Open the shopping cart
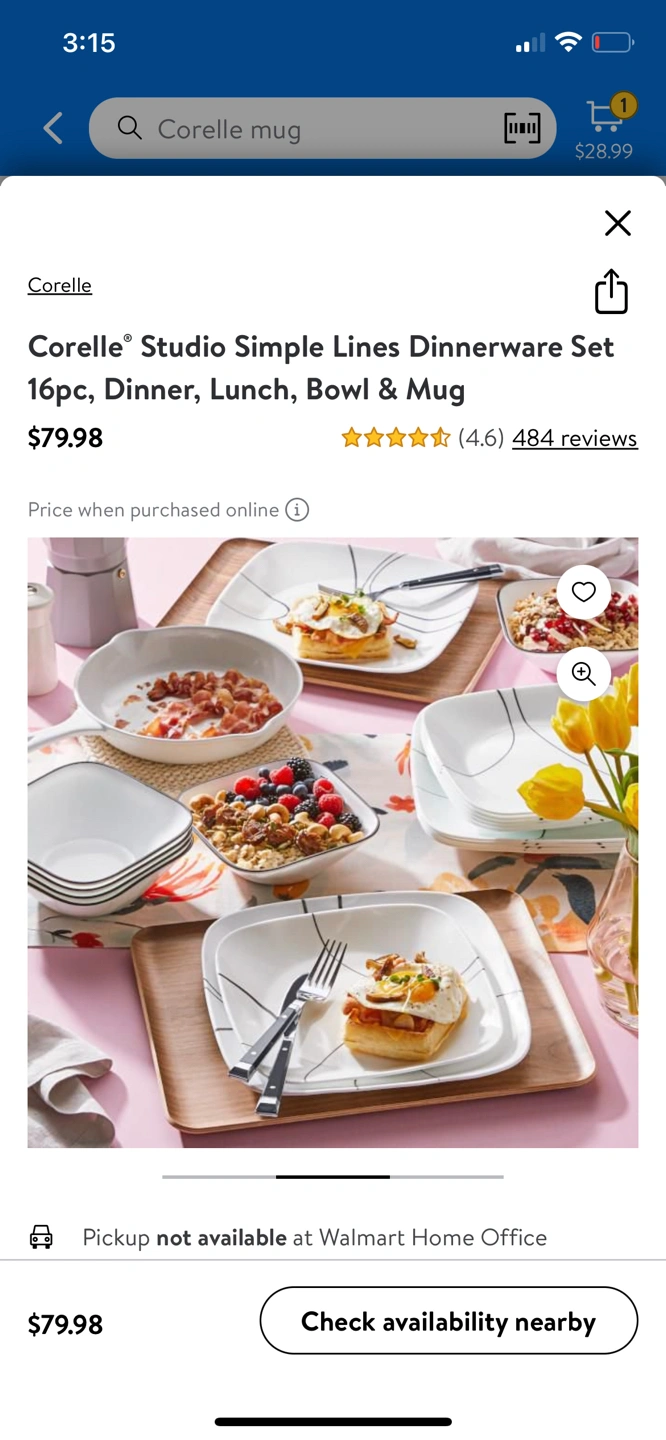This screenshot has width=666, height=1440. [x=604, y=127]
